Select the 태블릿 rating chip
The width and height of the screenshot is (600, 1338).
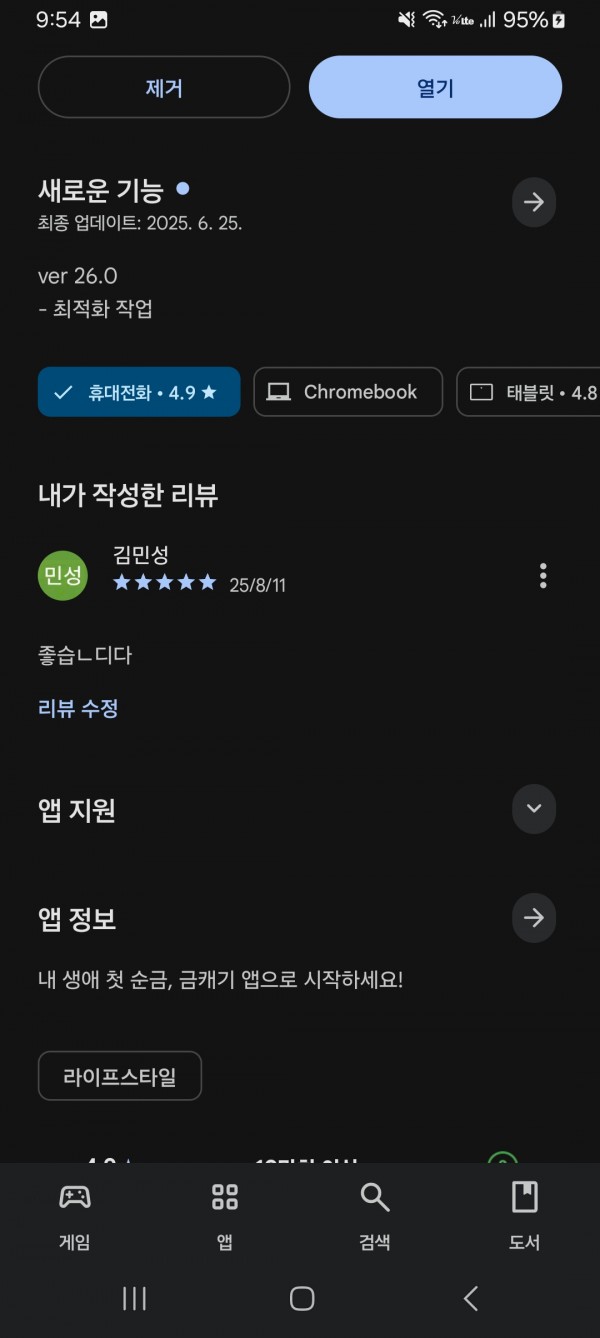pos(528,392)
